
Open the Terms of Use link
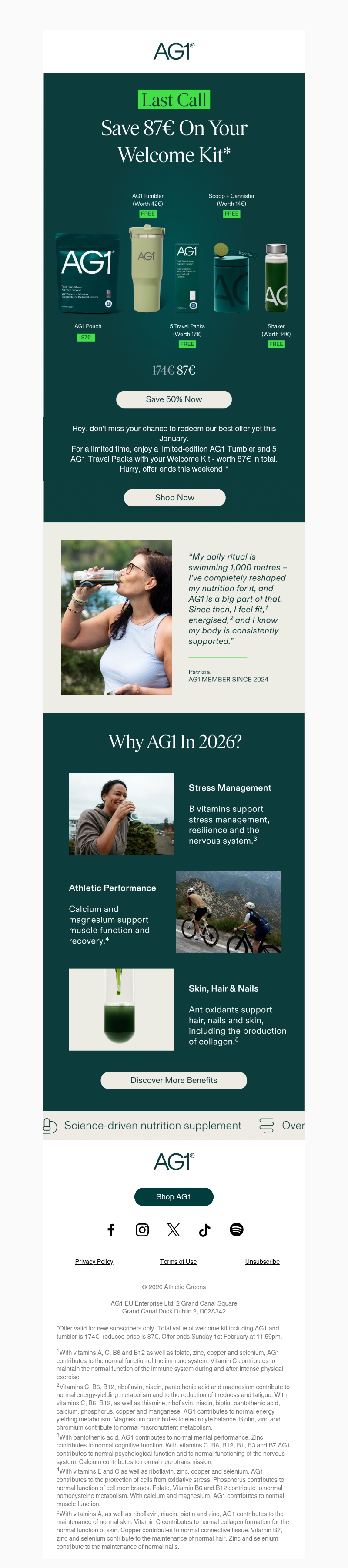[178, 1261]
